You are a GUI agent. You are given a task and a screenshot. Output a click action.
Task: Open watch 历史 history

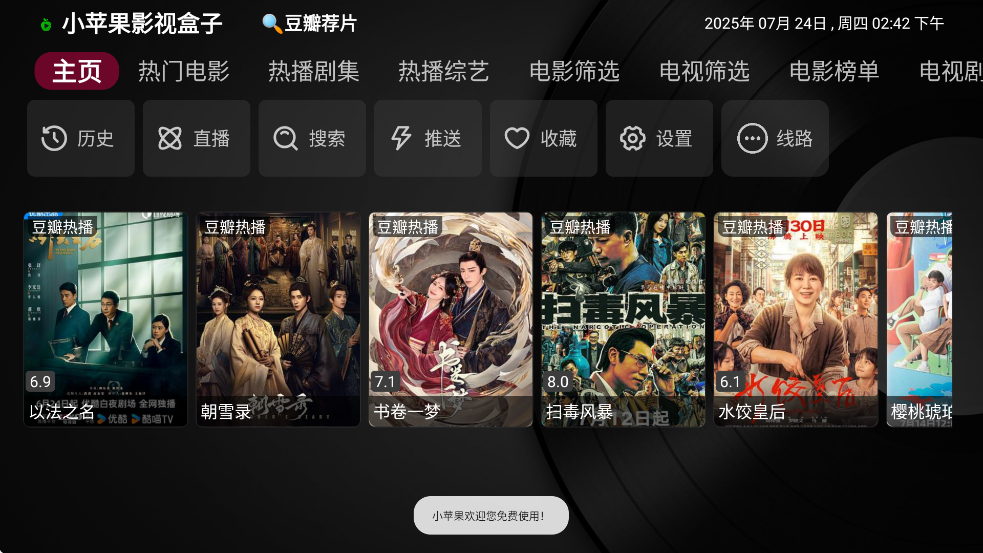click(80, 139)
